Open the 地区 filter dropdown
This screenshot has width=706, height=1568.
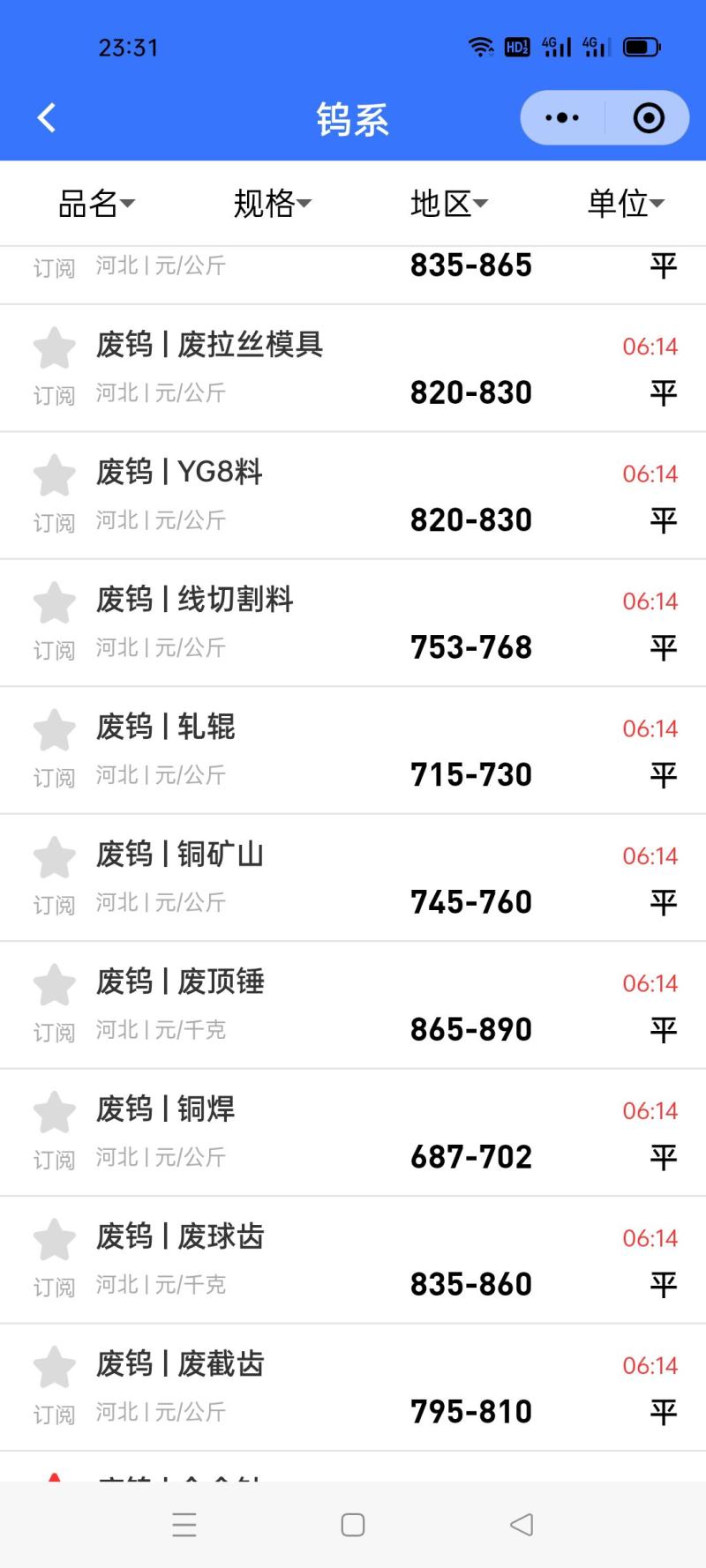[448, 204]
